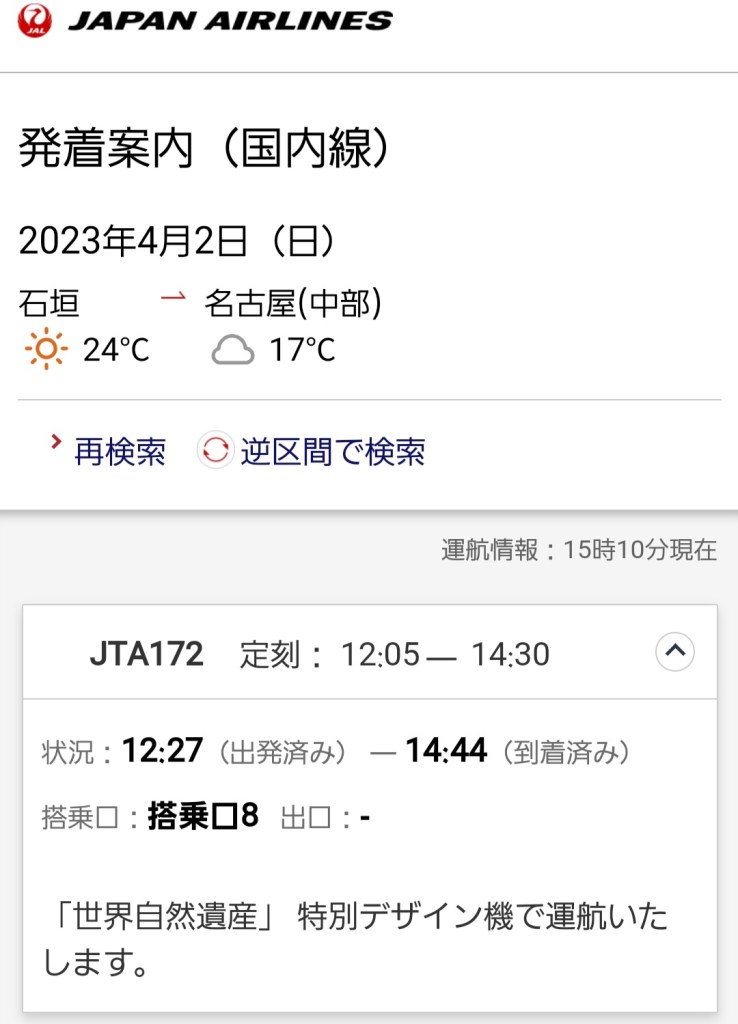738x1024 pixels.
Task: Tap the 再検索 link
Action: (x=119, y=452)
